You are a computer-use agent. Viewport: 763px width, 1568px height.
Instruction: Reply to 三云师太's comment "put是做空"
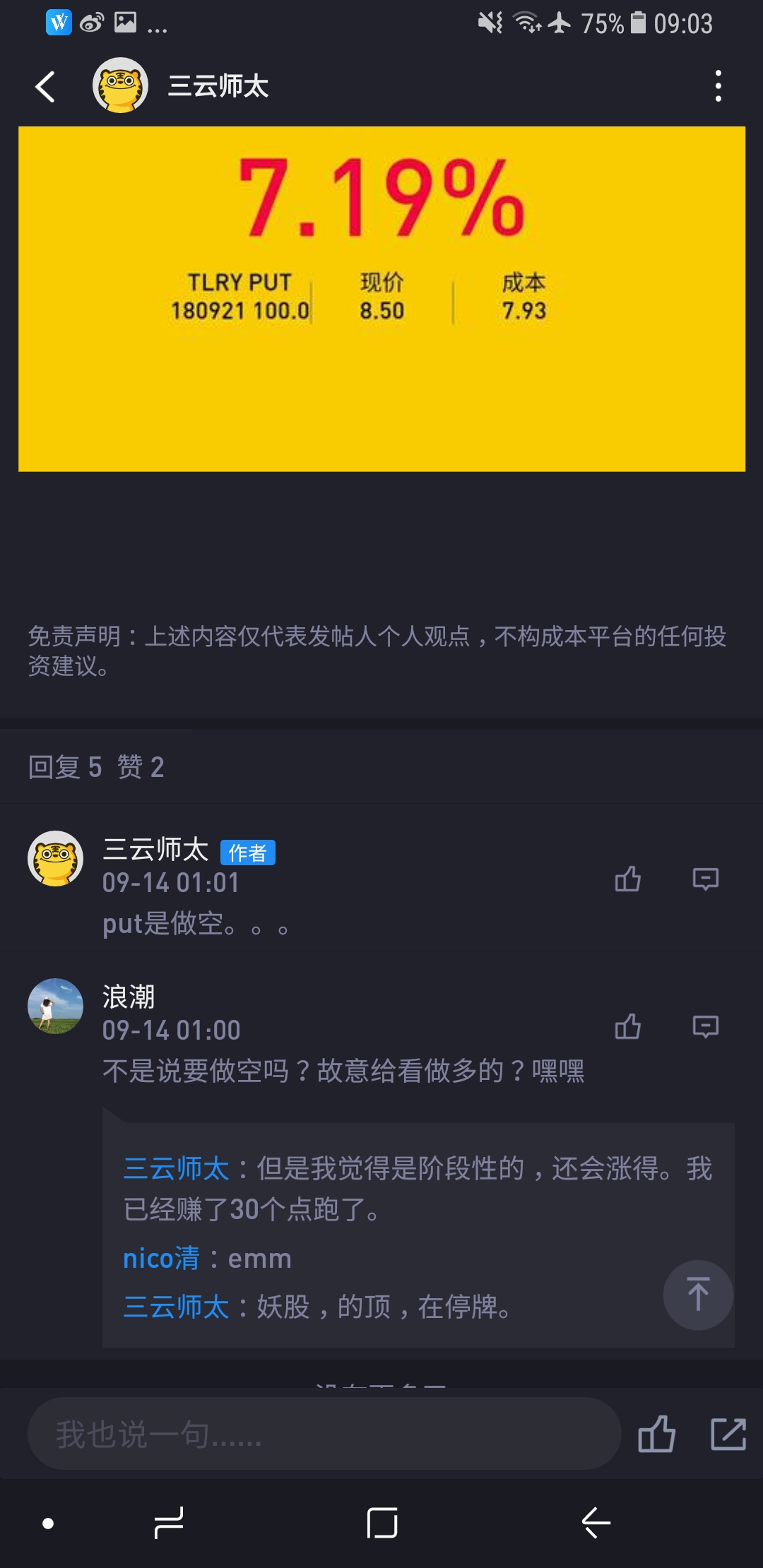[x=705, y=879]
